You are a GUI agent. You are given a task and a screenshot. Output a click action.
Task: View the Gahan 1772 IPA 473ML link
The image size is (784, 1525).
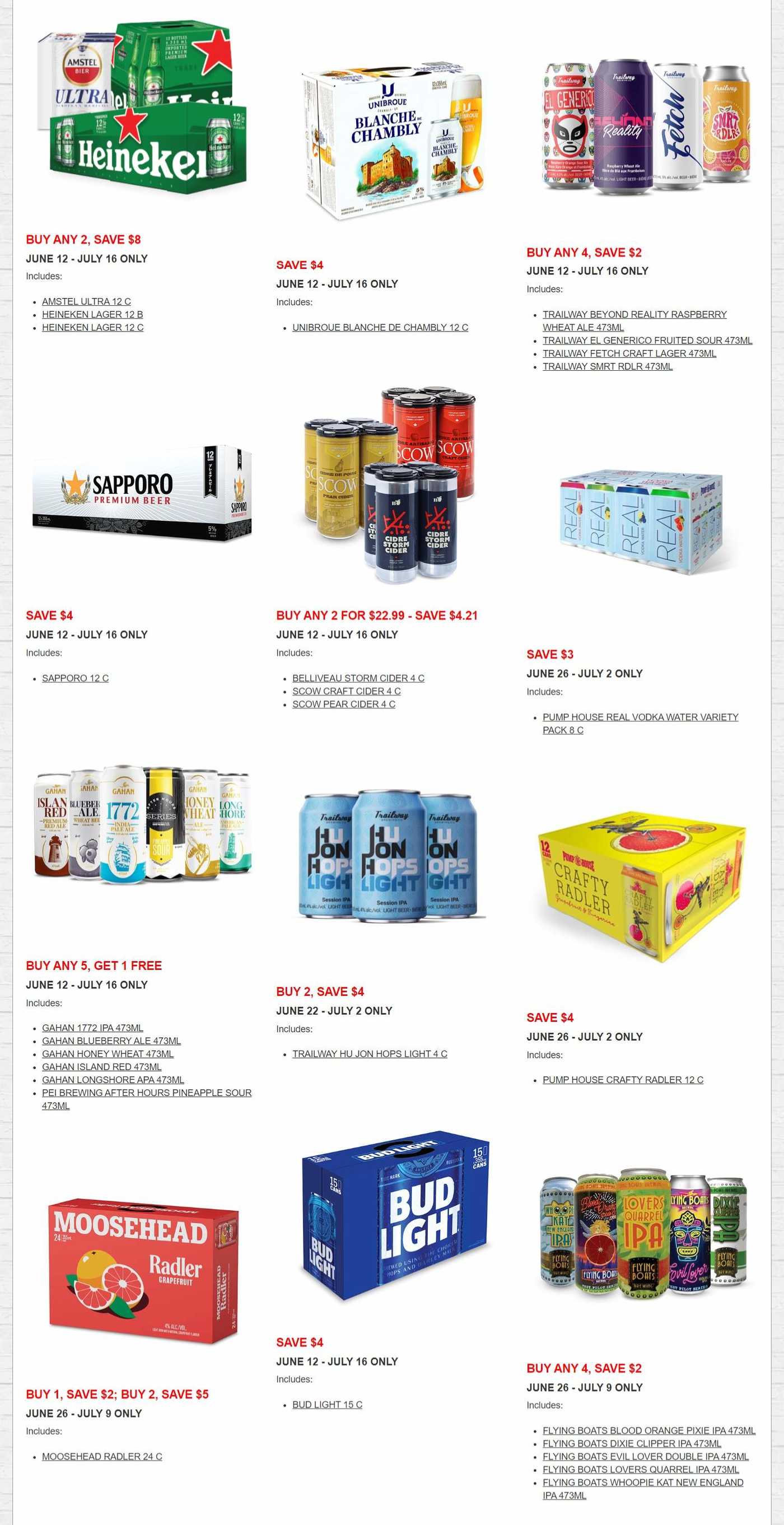pyautogui.click(x=92, y=1028)
